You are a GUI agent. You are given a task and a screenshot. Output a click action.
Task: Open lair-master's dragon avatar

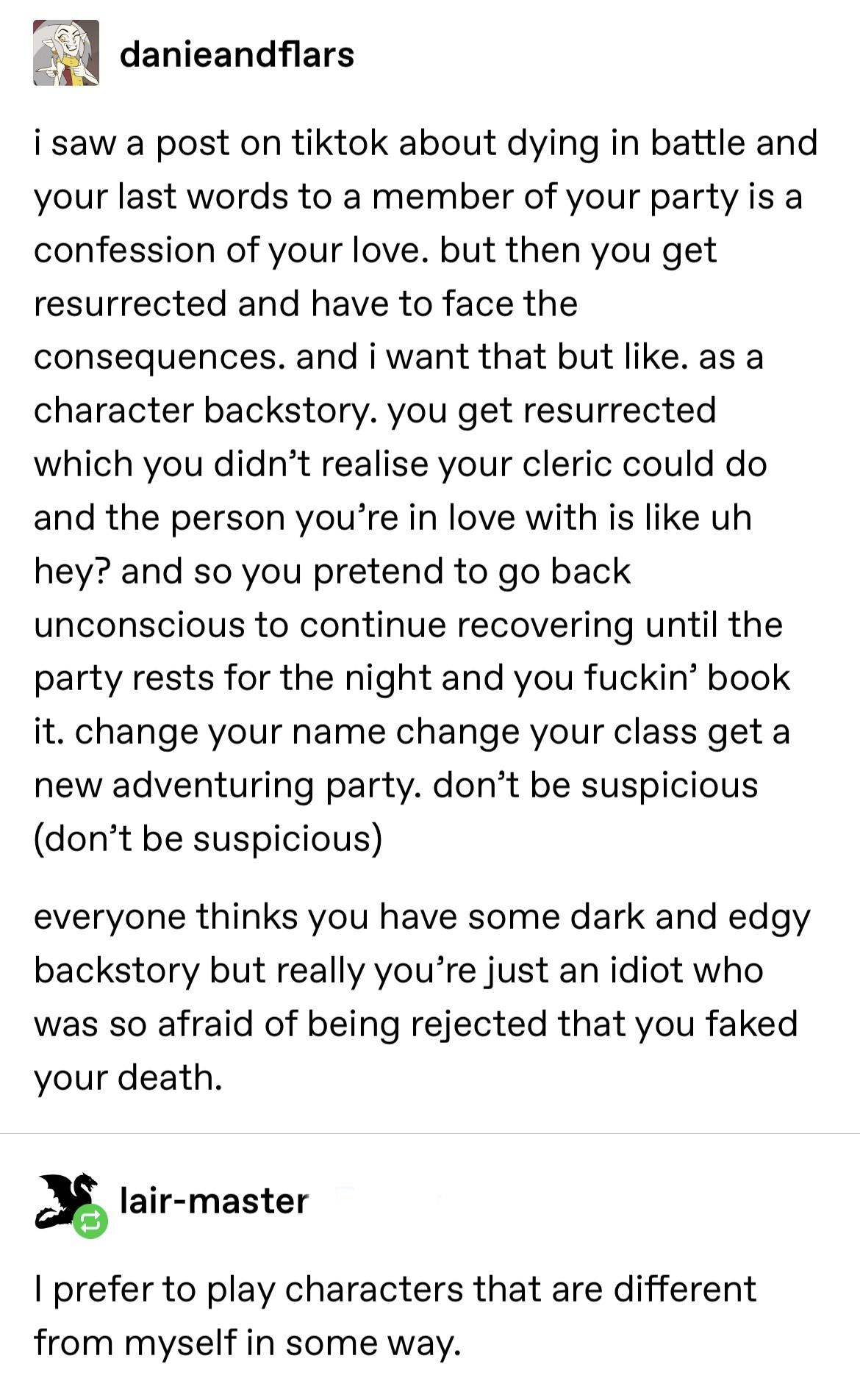65,1201
